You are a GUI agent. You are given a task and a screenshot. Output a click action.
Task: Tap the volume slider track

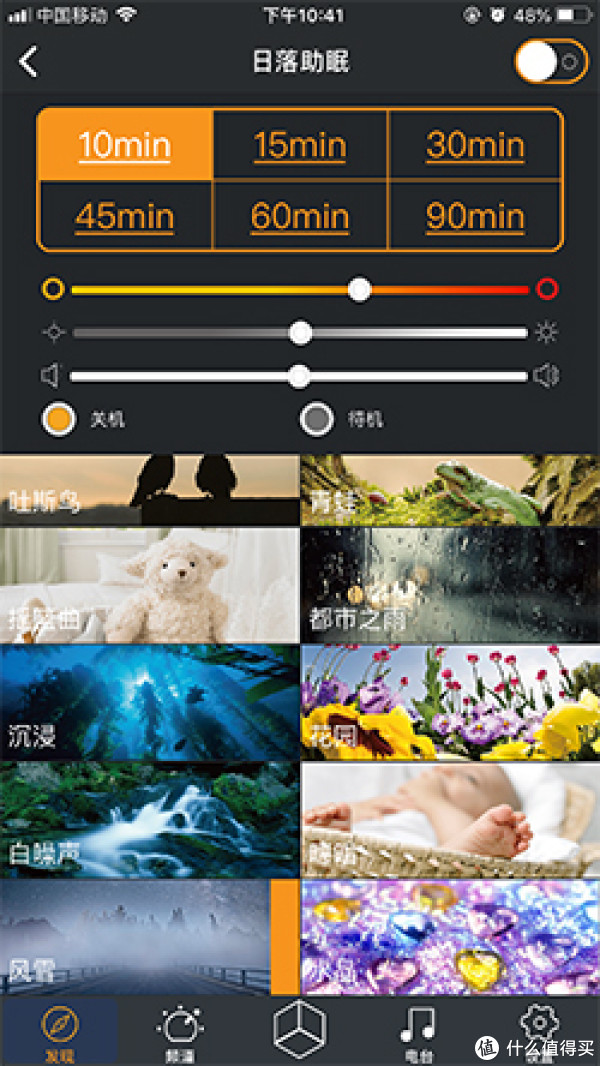click(x=300, y=376)
